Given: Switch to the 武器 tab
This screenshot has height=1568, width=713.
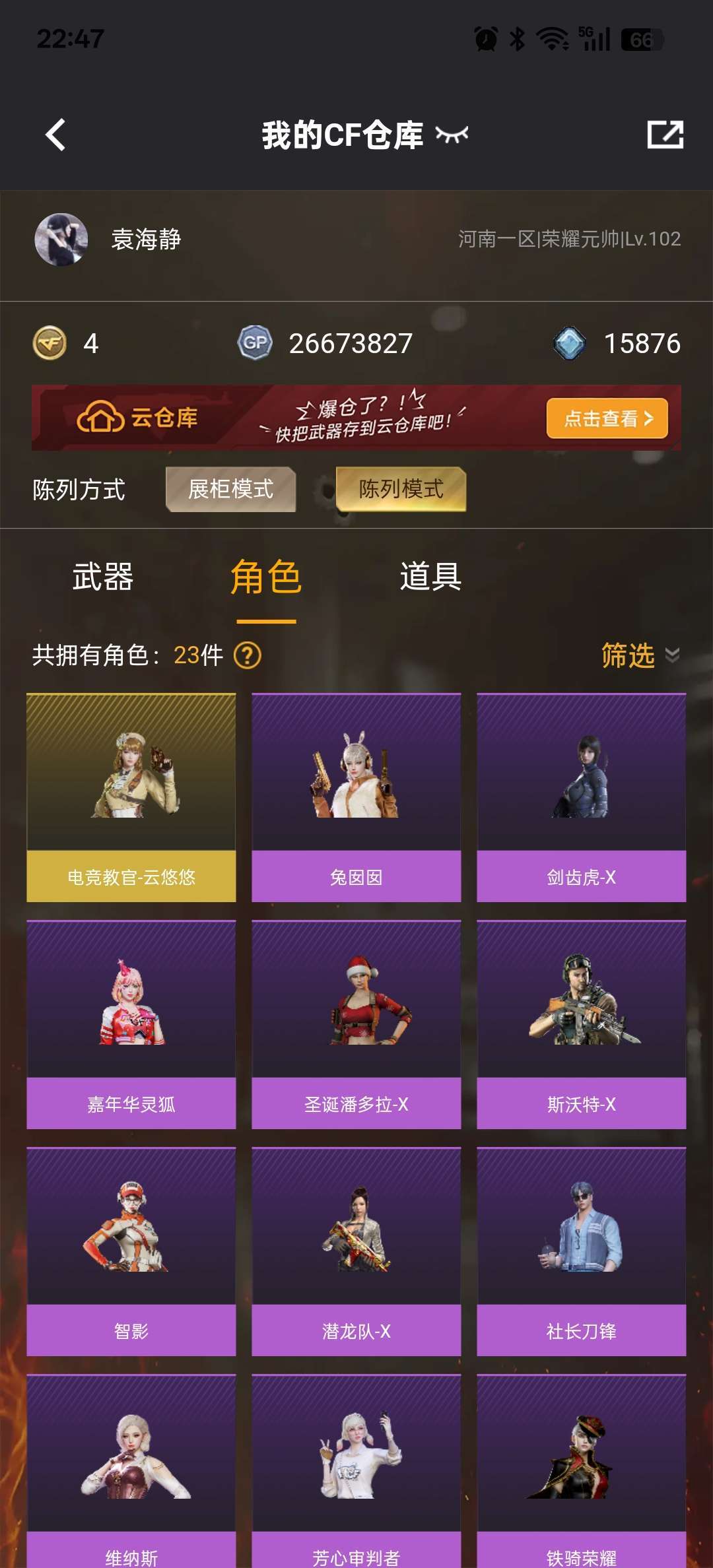Looking at the screenshot, I should 103,577.
